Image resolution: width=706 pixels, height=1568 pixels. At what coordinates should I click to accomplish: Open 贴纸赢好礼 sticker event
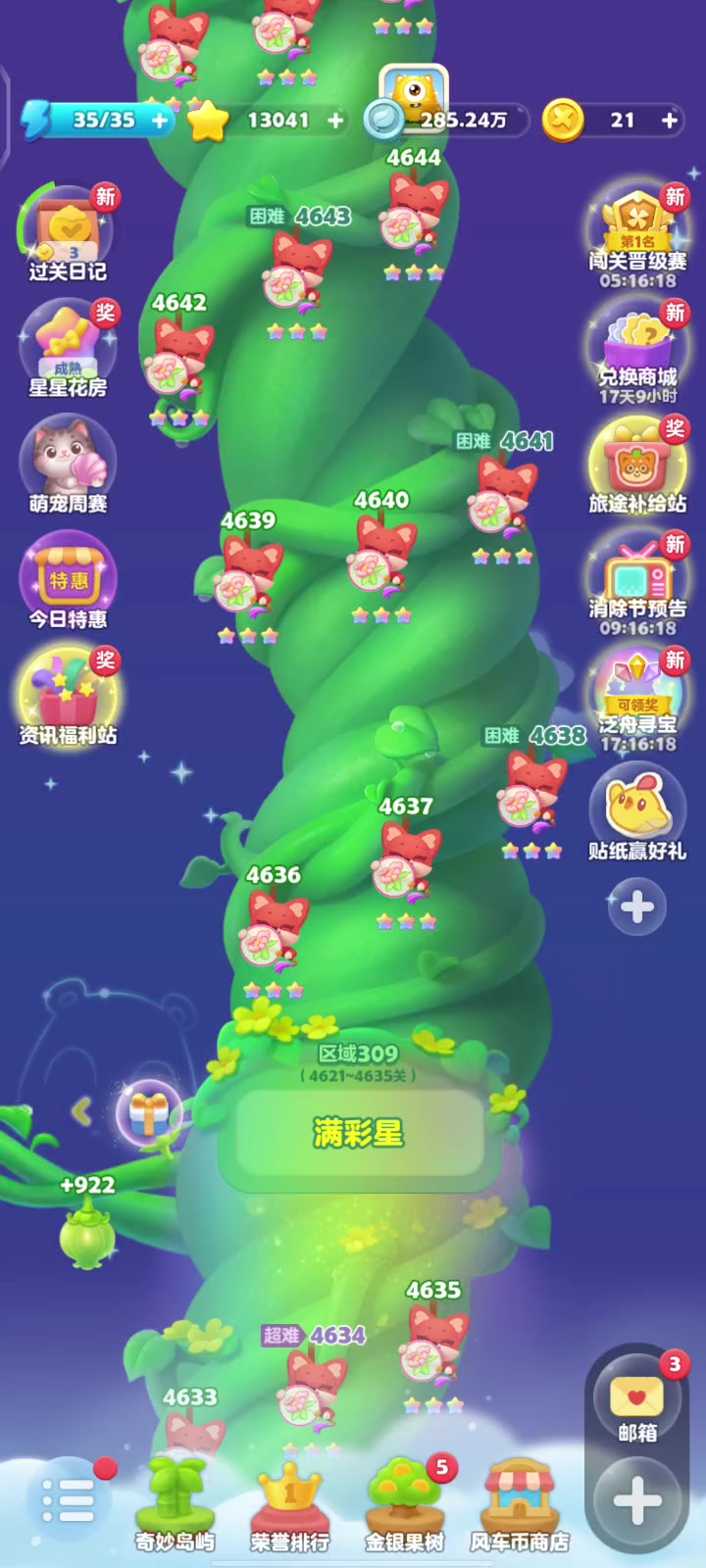637,811
